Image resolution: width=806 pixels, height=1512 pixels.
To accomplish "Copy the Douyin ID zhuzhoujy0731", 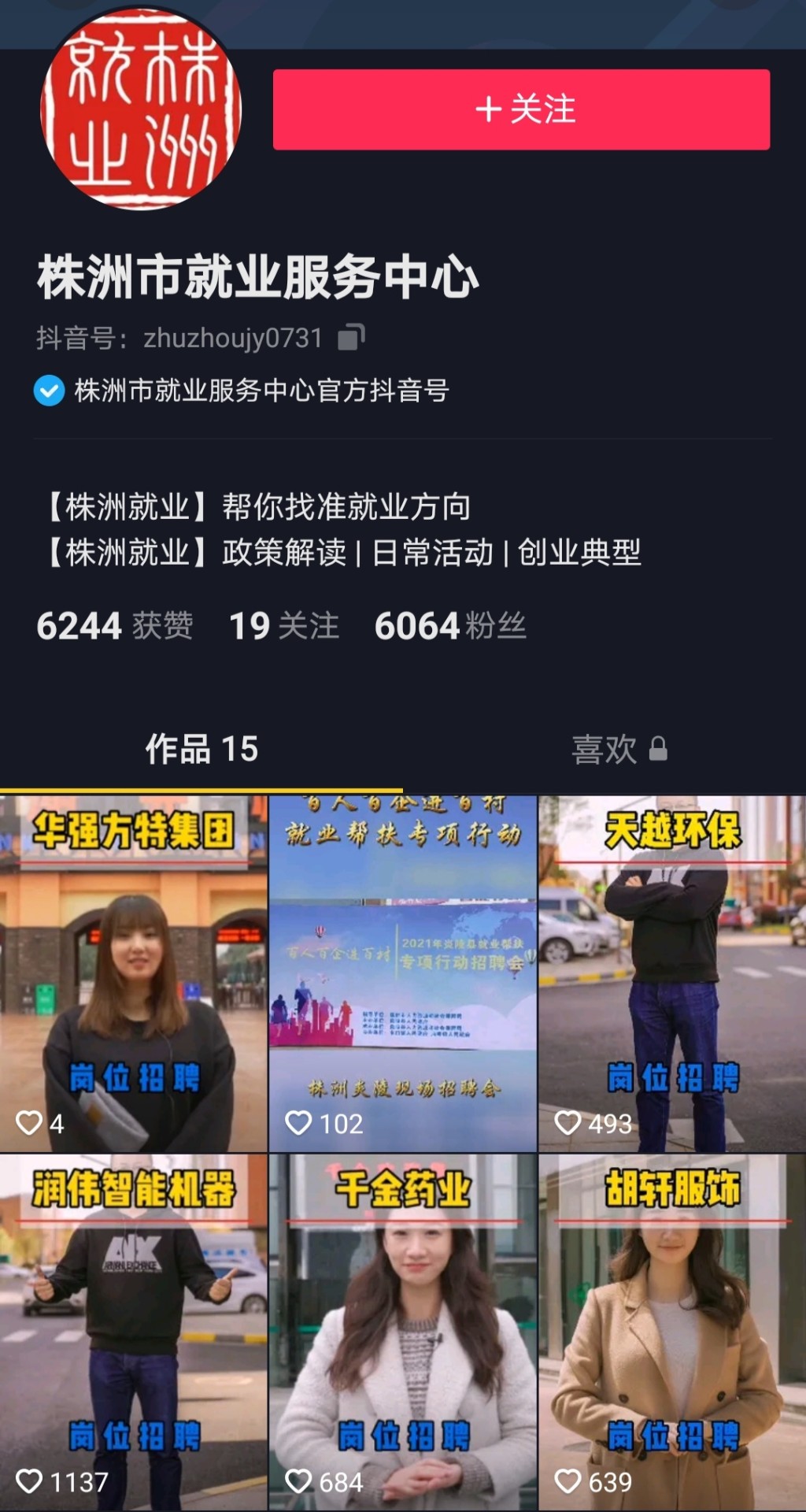I will tap(351, 337).
